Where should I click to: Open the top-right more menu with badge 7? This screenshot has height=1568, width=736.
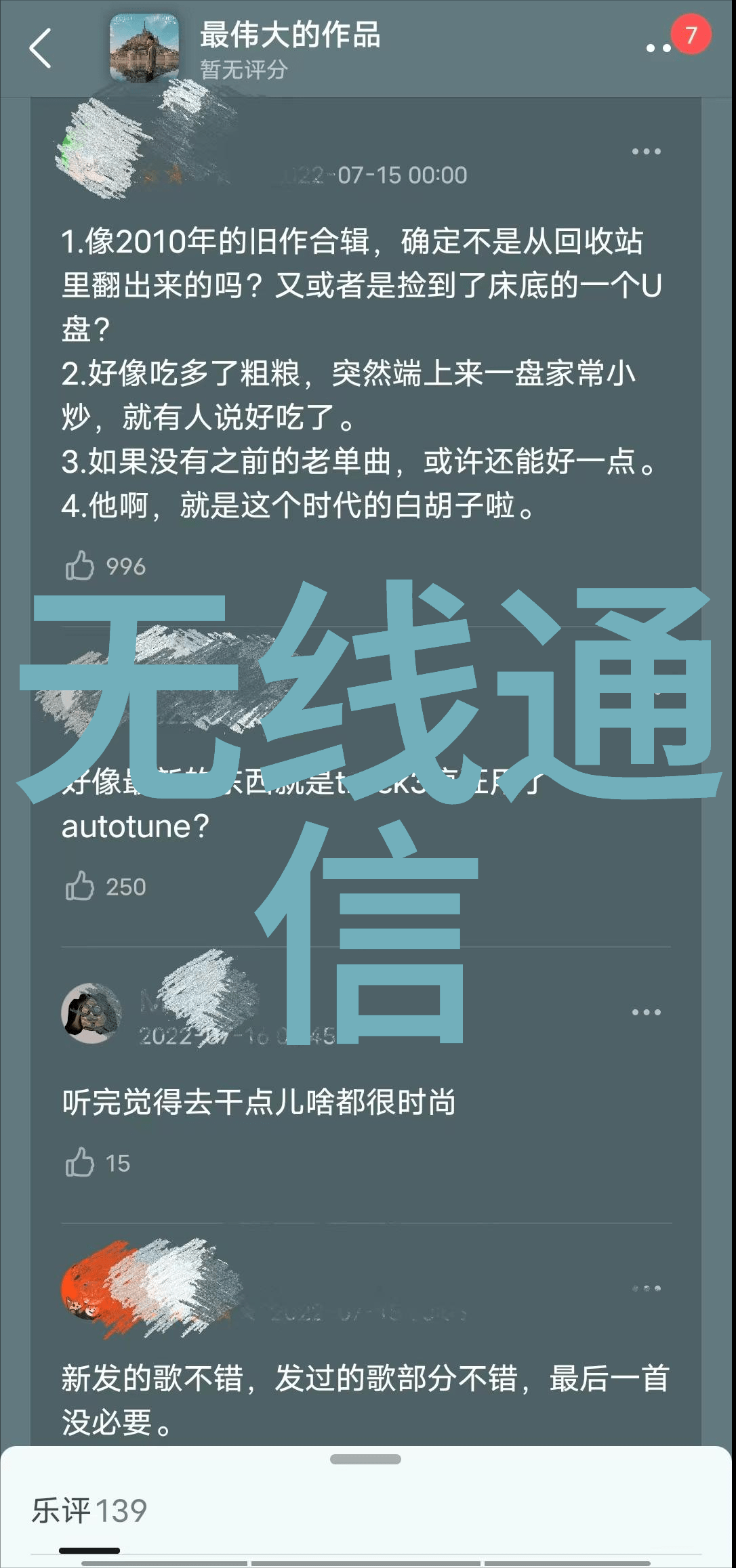coord(659,47)
